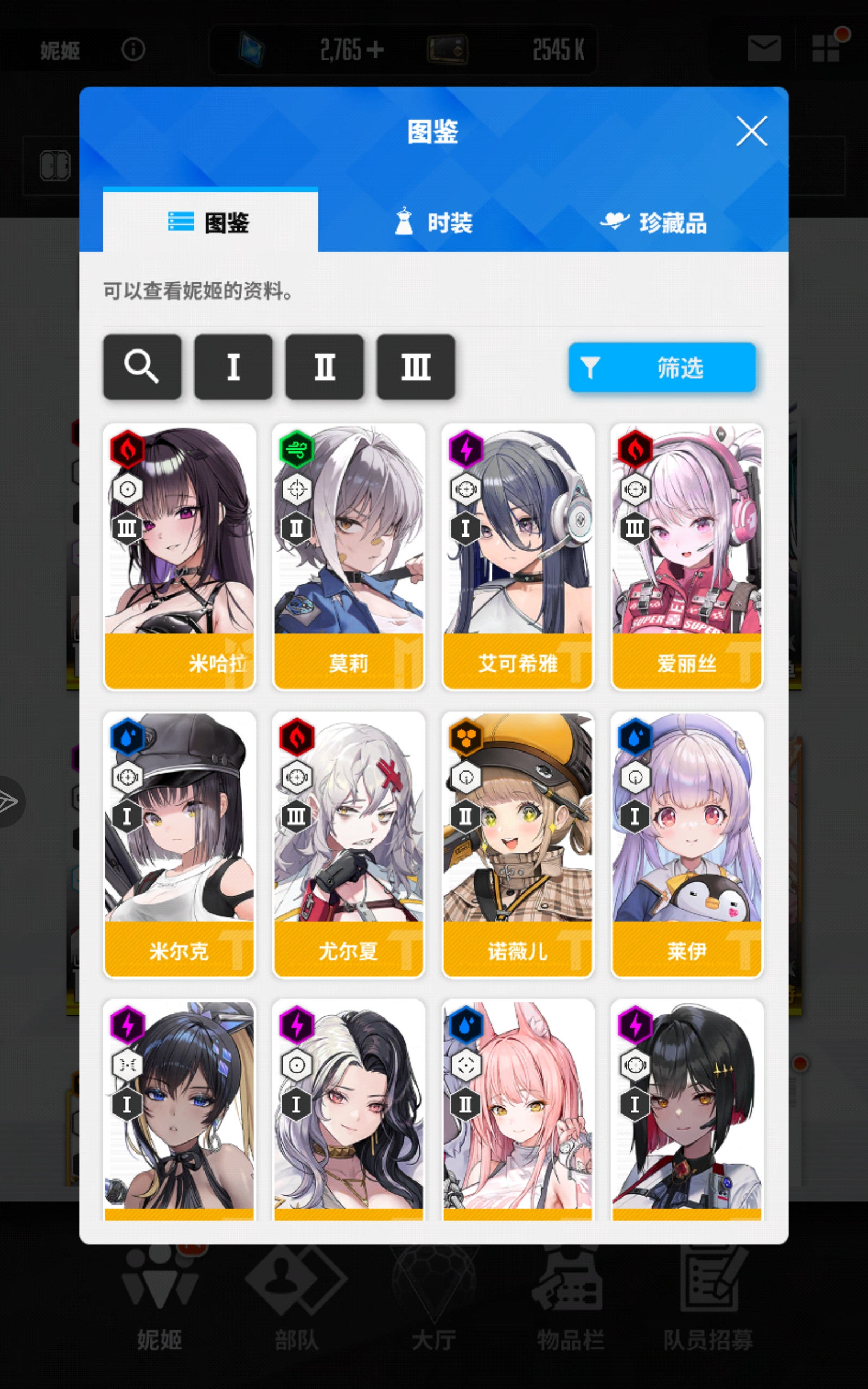
Task: Open 诺薇儿 character card
Action: 517,845
